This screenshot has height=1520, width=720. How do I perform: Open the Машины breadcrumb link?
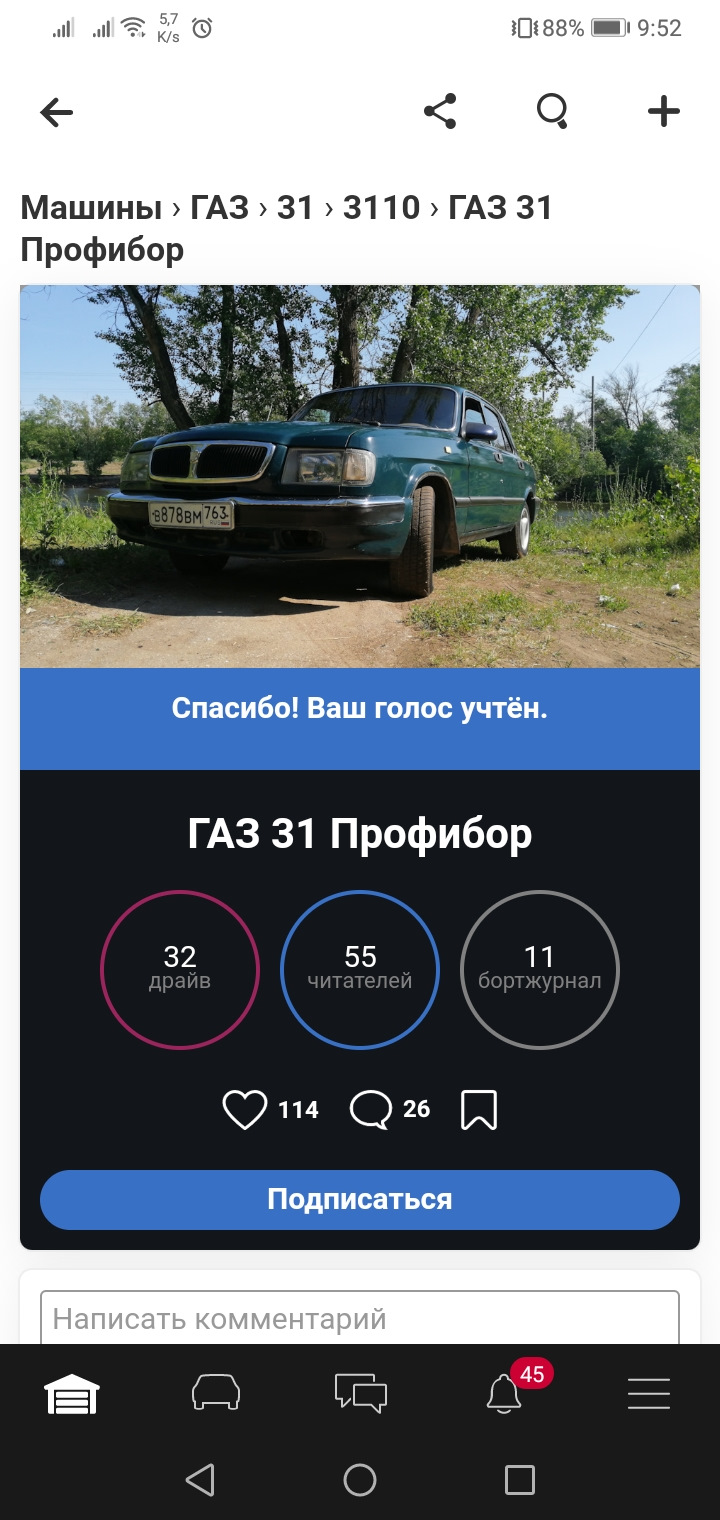pos(91,208)
